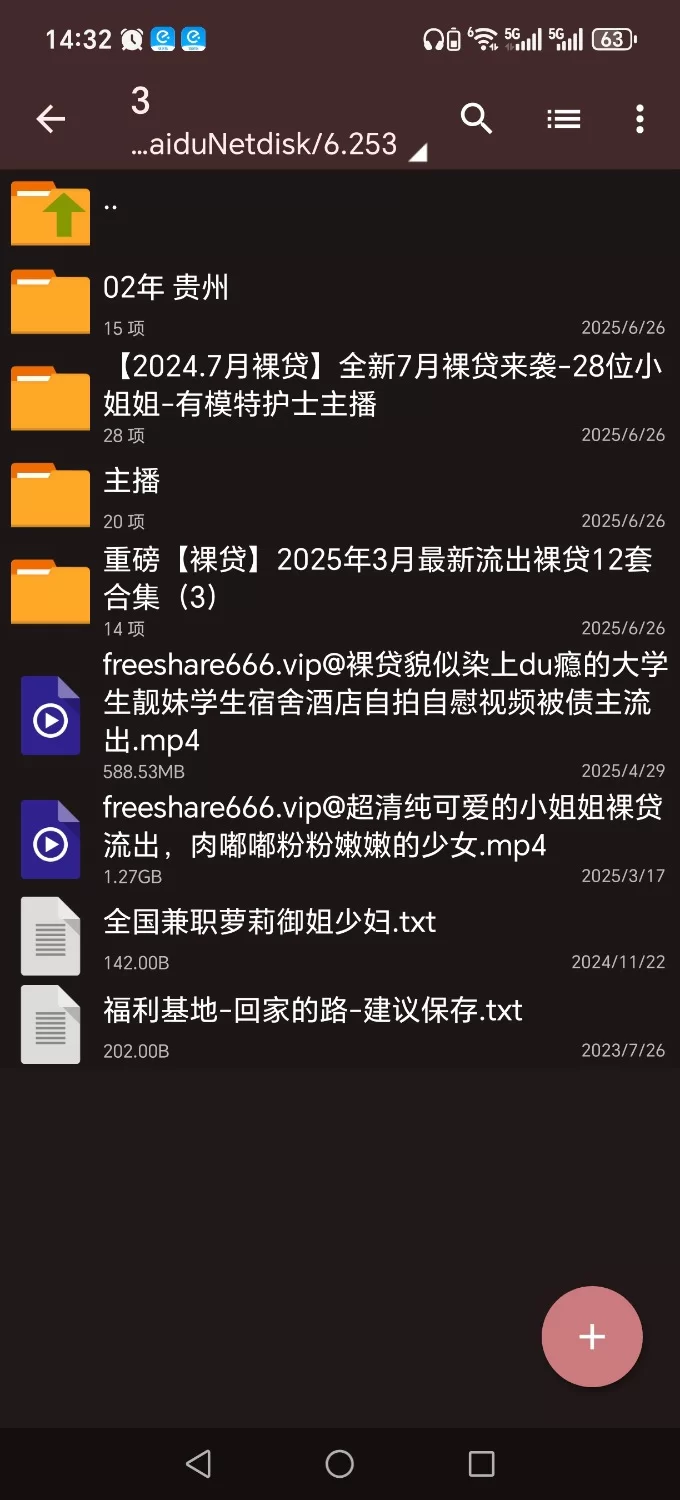The image size is (680, 1500).
Task: Open the search icon
Action: [x=477, y=119]
